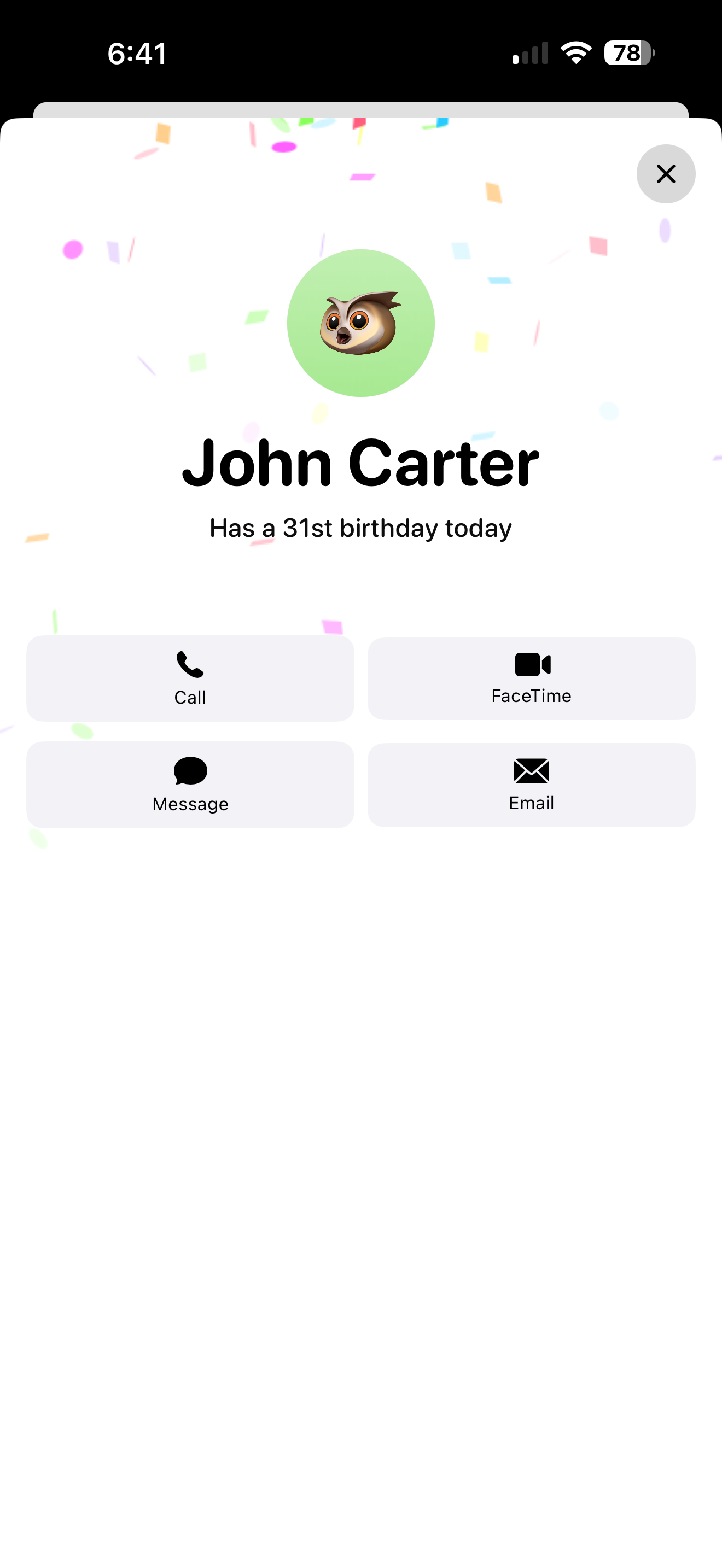Close the birthday card sheet
722x1568 pixels.
click(x=665, y=174)
